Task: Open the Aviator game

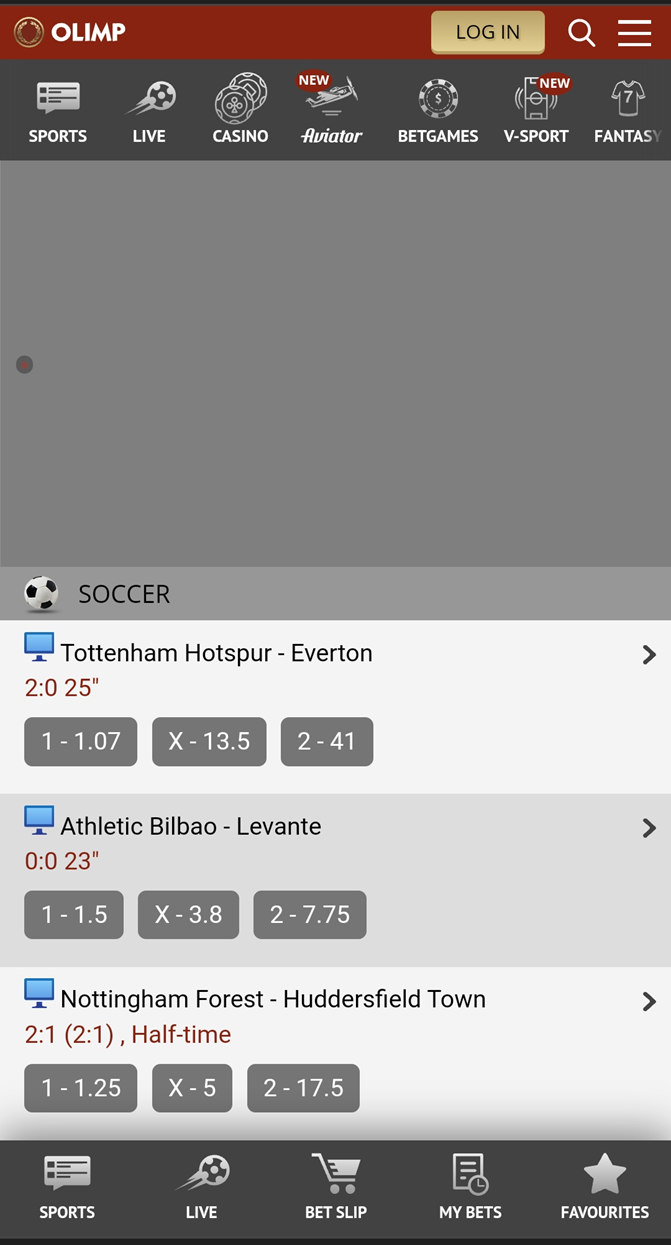Action: coord(331,110)
